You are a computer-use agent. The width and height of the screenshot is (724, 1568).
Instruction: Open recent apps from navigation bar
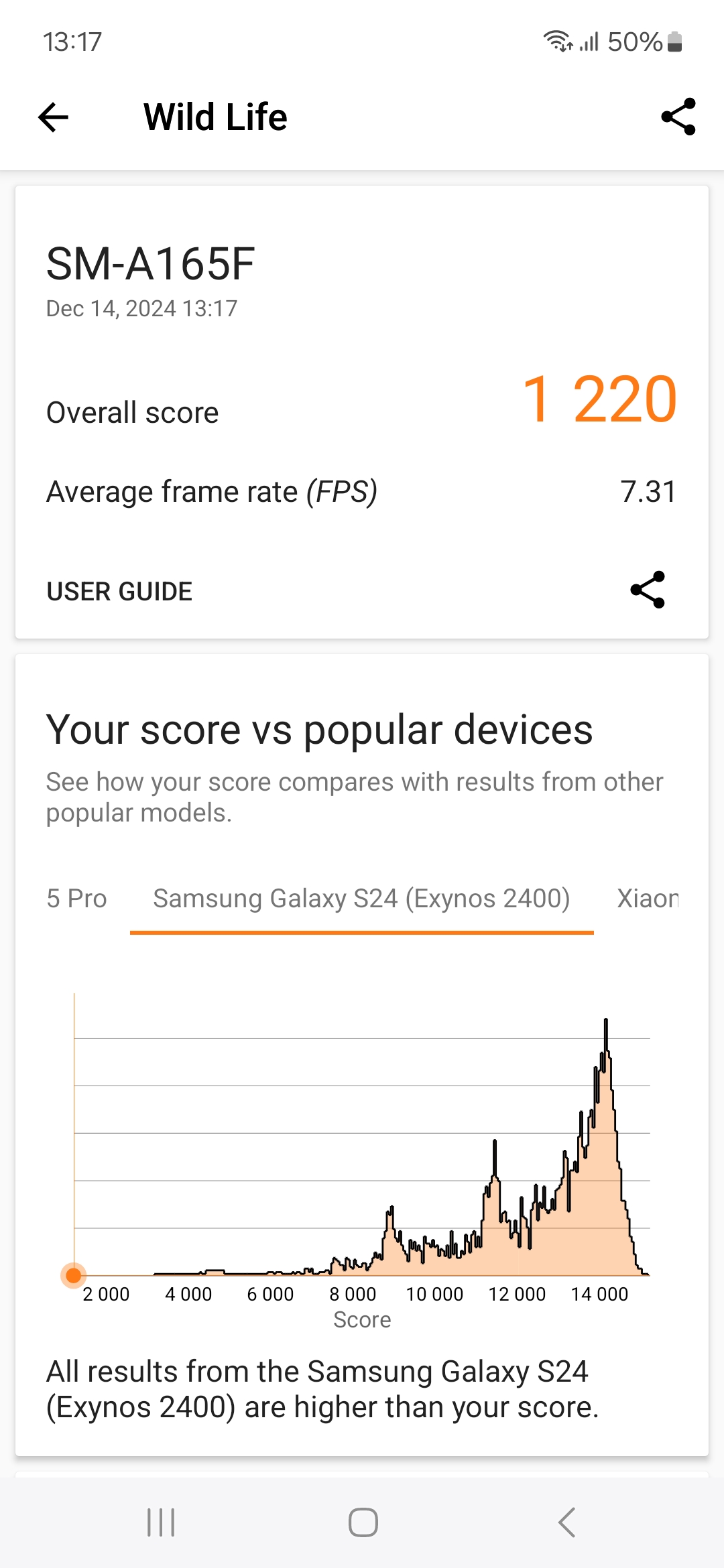tap(161, 1522)
